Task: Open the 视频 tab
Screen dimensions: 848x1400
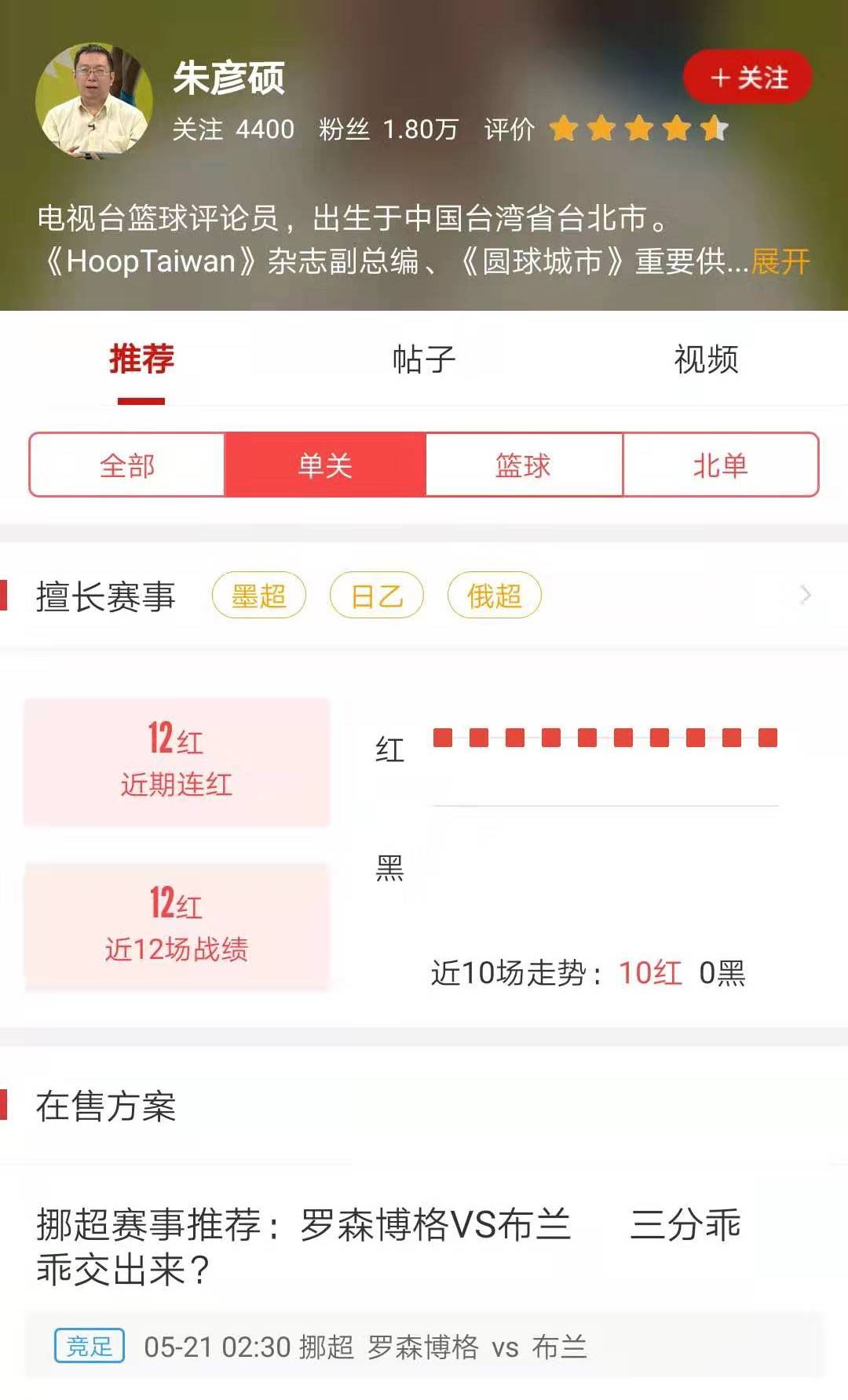Action: coord(706,360)
